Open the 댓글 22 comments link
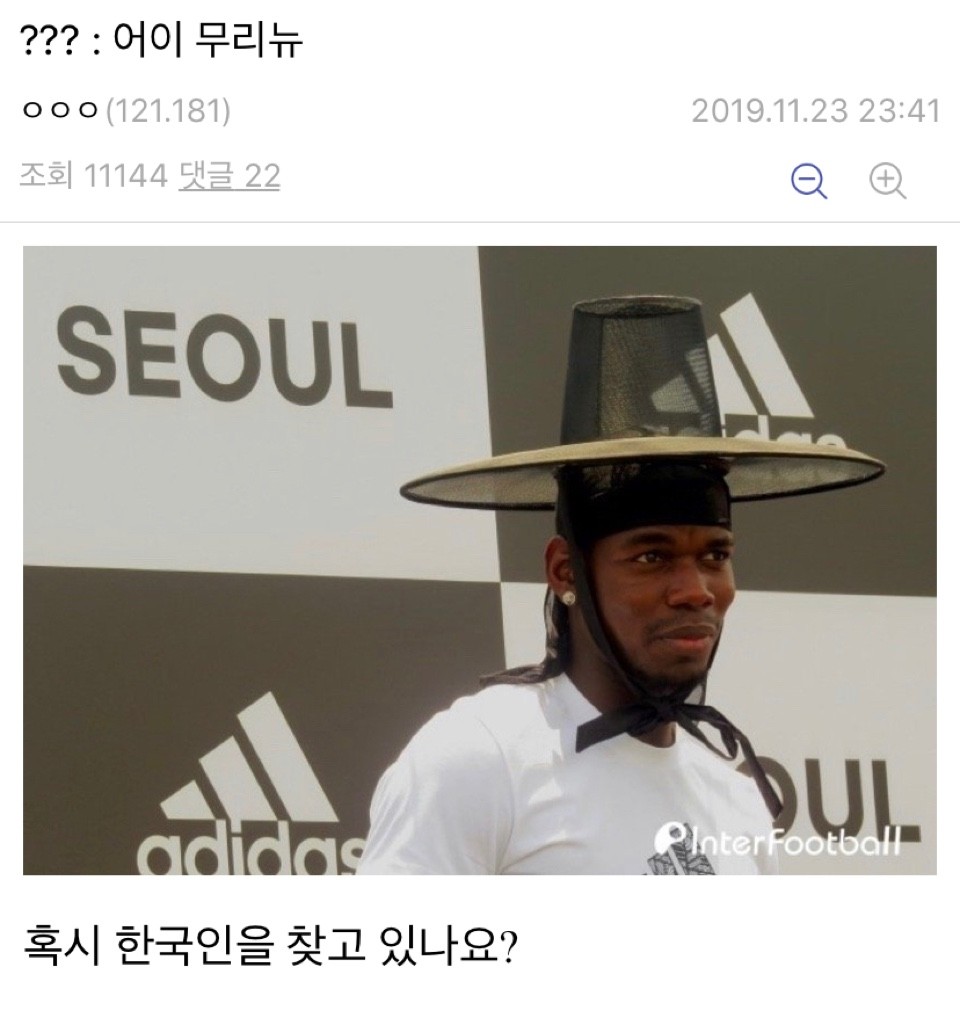 click(x=229, y=176)
